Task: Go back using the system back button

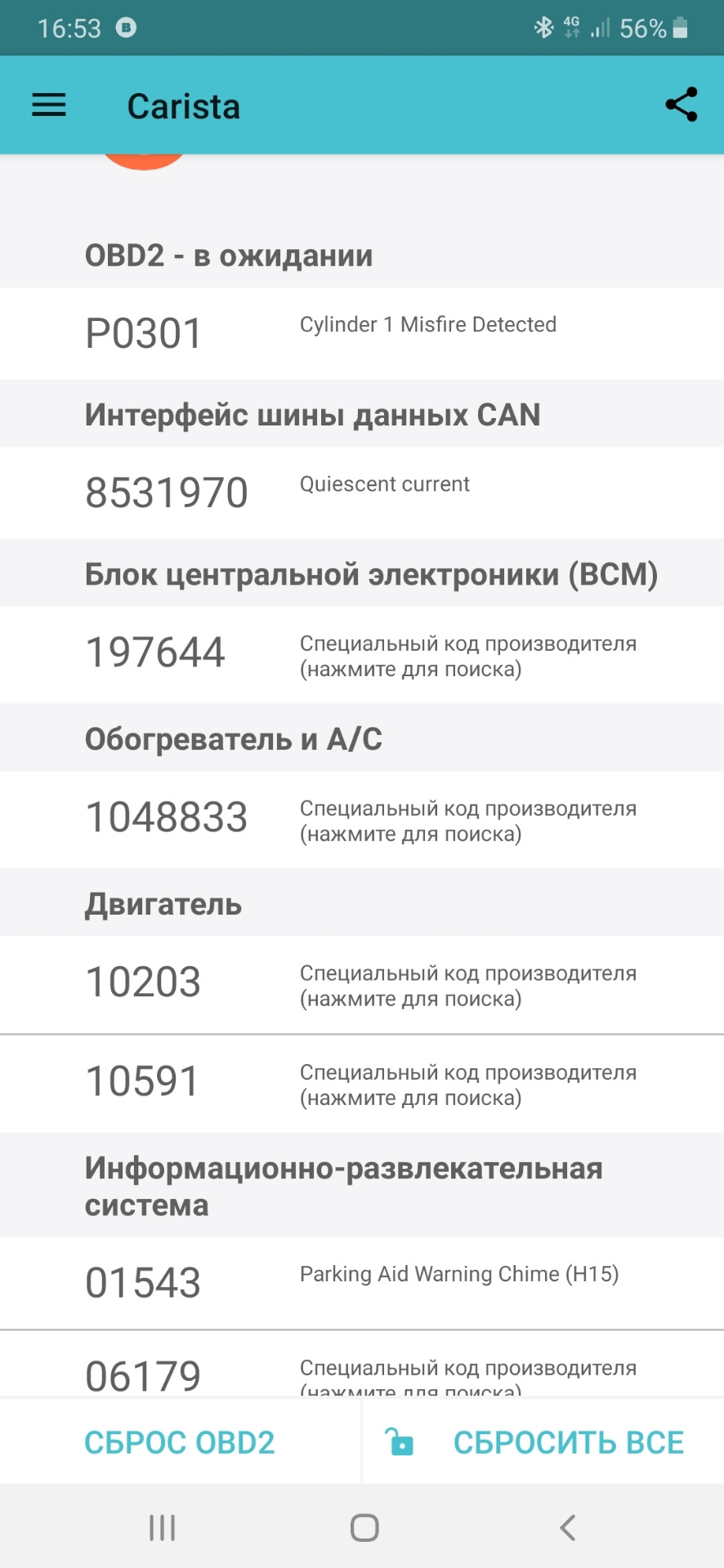Action: tap(568, 1527)
